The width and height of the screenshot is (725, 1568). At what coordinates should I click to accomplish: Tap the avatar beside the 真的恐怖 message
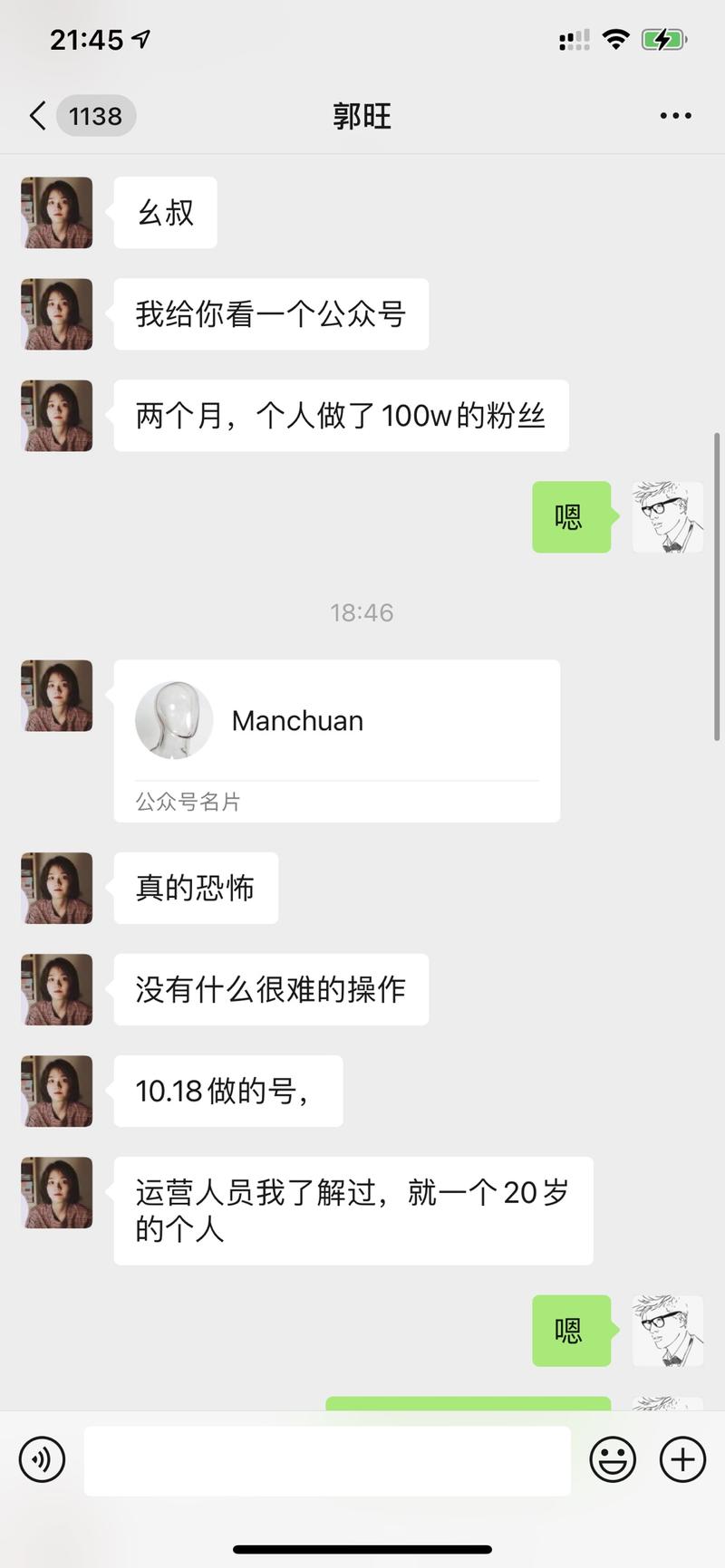click(x=55, y=889)
